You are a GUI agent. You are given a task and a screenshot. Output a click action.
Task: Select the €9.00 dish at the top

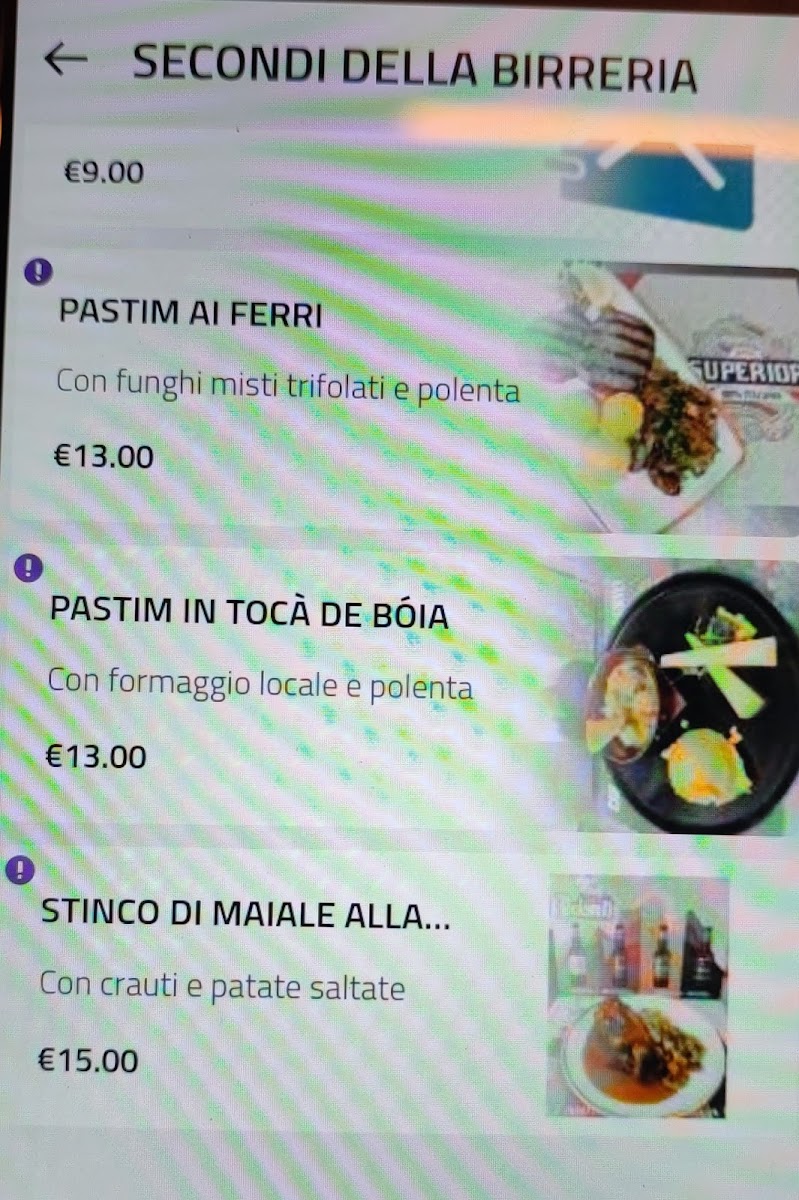click(104, 172)
